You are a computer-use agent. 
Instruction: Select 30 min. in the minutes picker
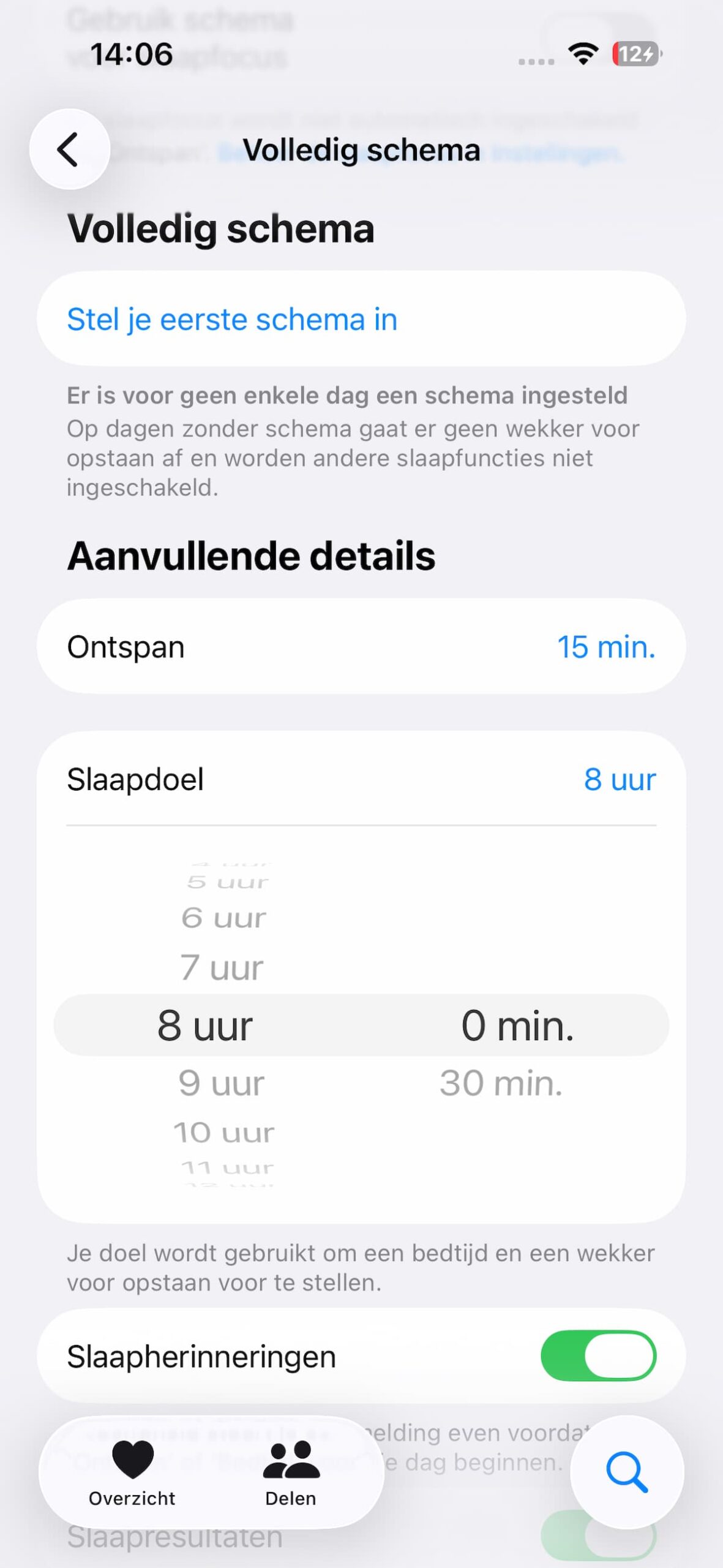coord(501,1083)
